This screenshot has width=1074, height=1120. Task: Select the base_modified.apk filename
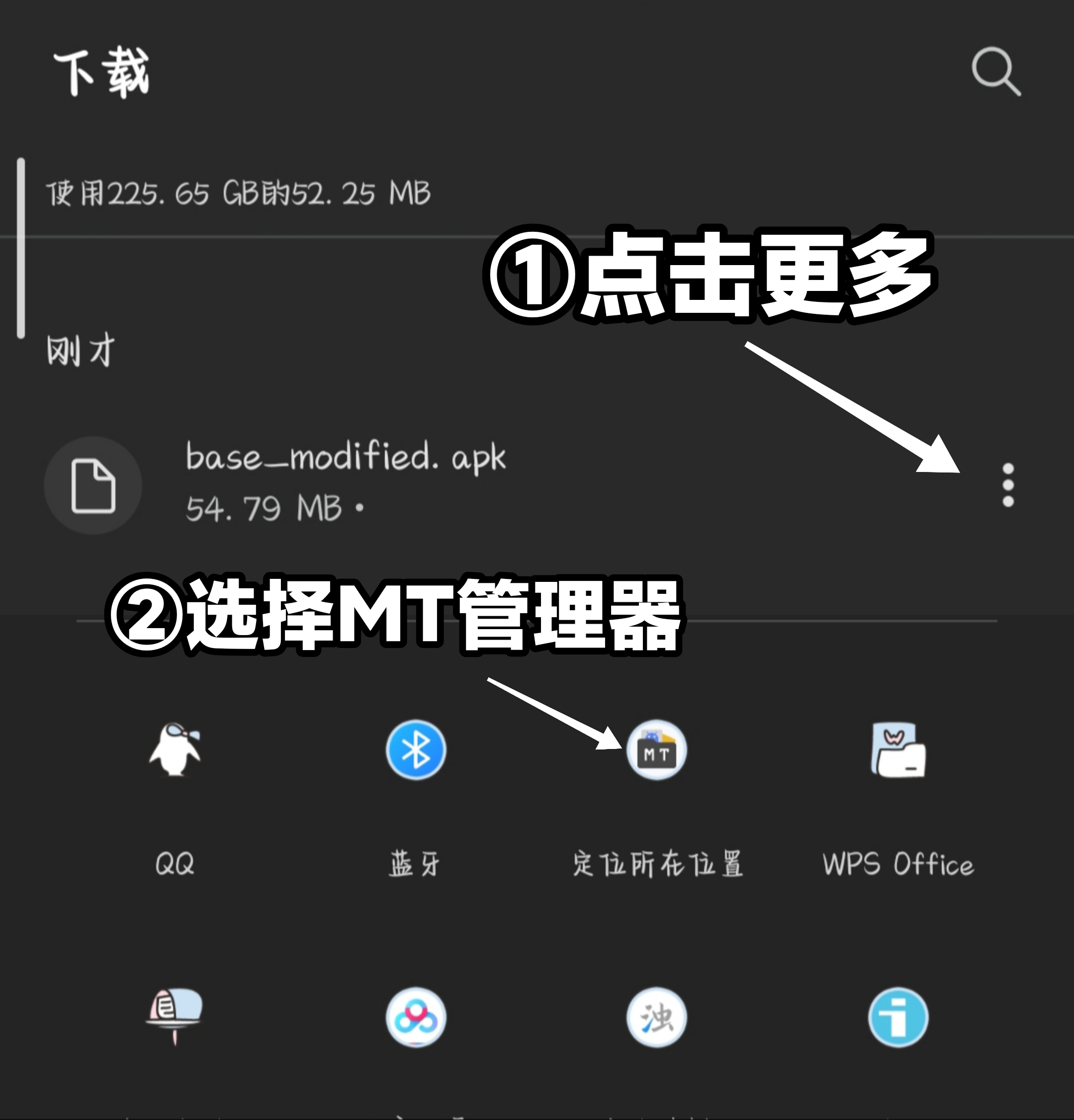click(346, 457)
